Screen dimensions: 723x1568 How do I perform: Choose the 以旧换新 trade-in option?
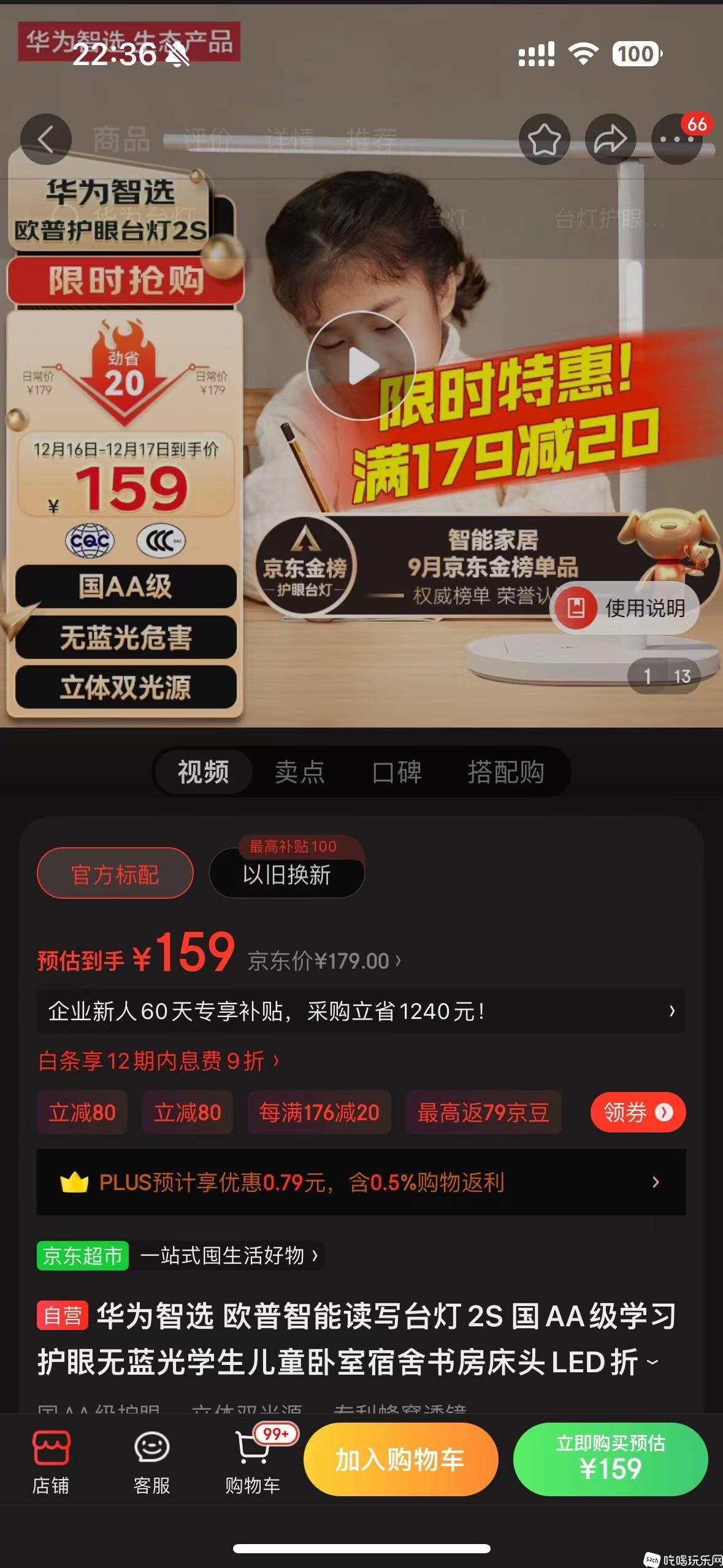(x=286, y=874)
